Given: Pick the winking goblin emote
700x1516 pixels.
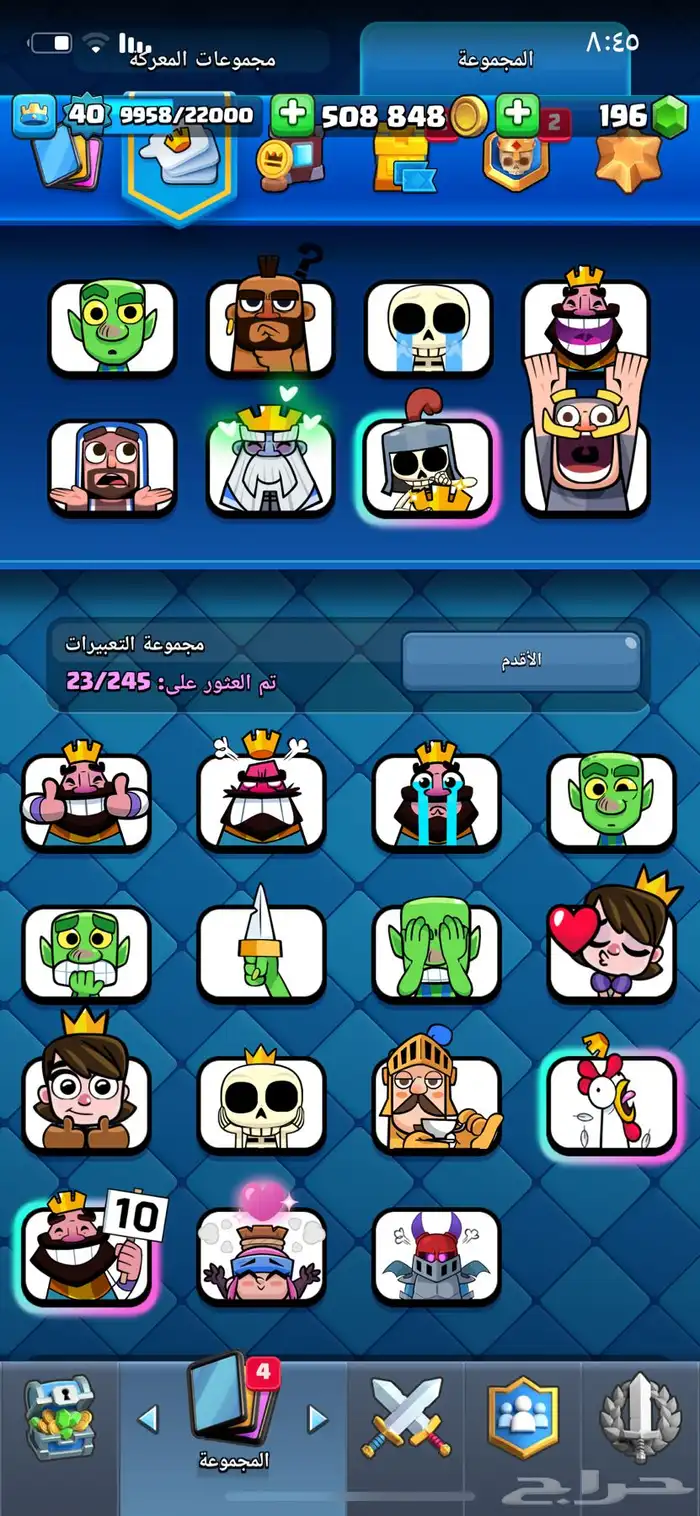Looking at the screenshot, I should (611, 802).
